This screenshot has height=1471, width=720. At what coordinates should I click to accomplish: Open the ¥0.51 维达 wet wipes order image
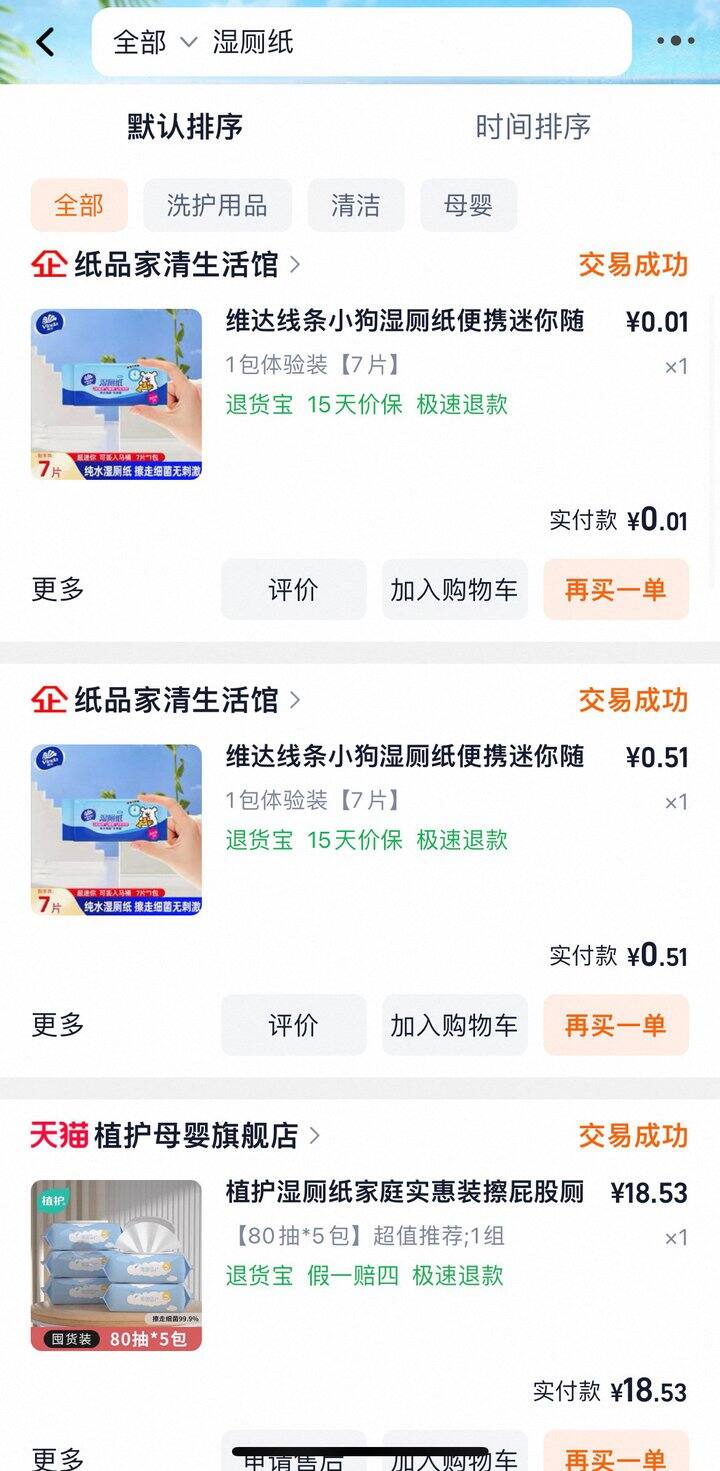(116, 830)
